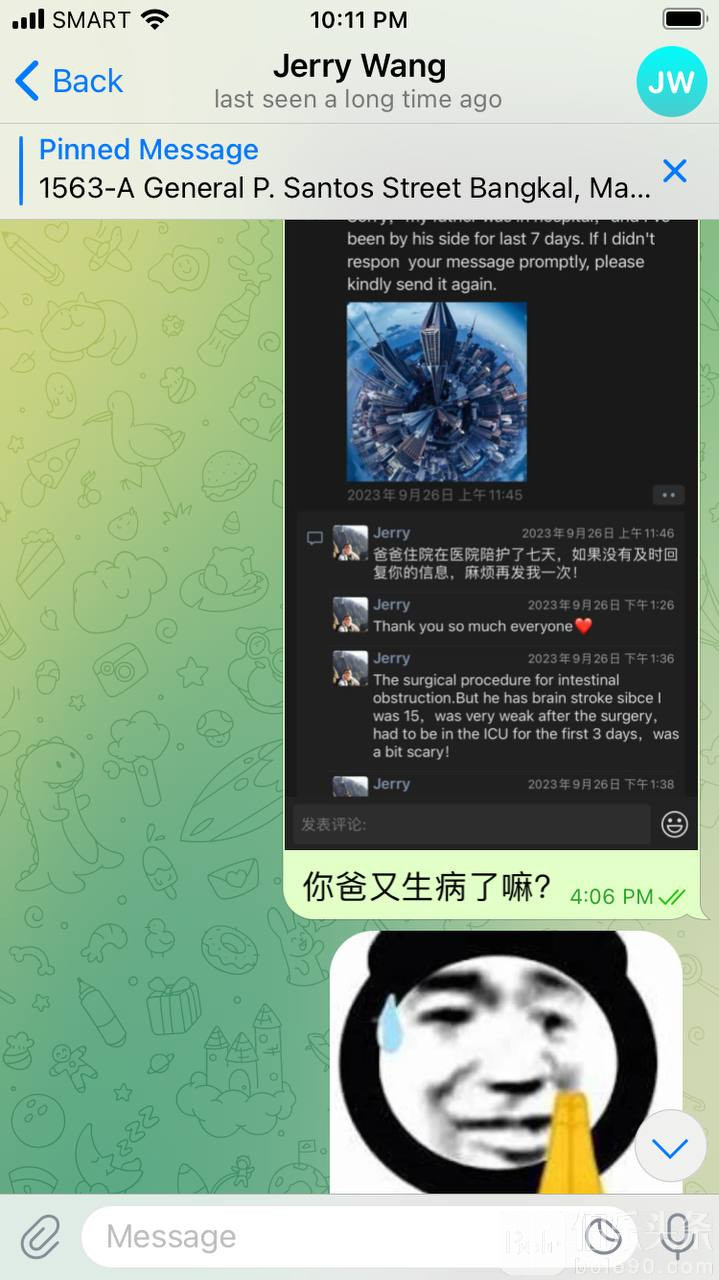Viewport: 719px width, 1280px height.
Task: Jump to the latest message with down arrow
Action: (670, 1148)
